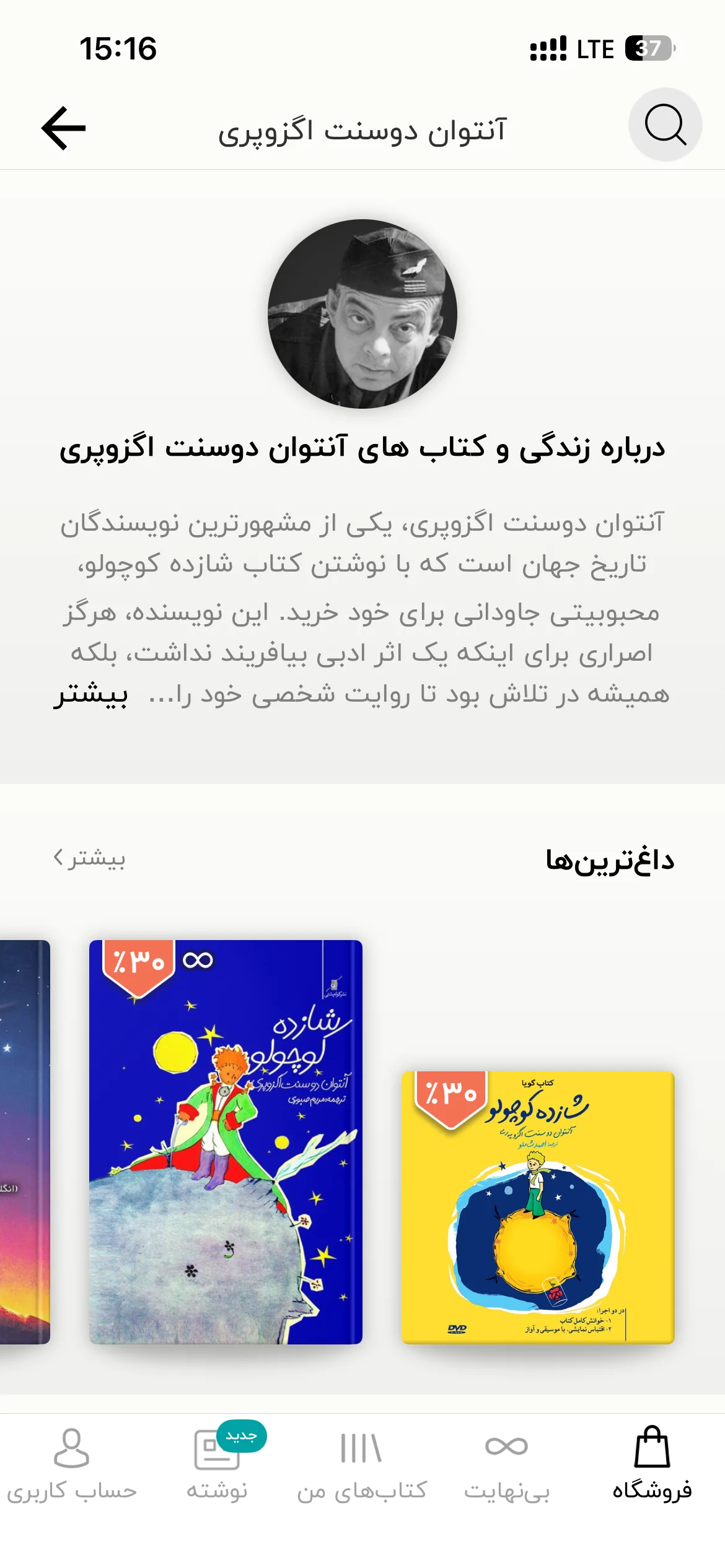Open the کتاب‌های من tab
This screenshot has width=725, height=1568.
(362, 1463)
